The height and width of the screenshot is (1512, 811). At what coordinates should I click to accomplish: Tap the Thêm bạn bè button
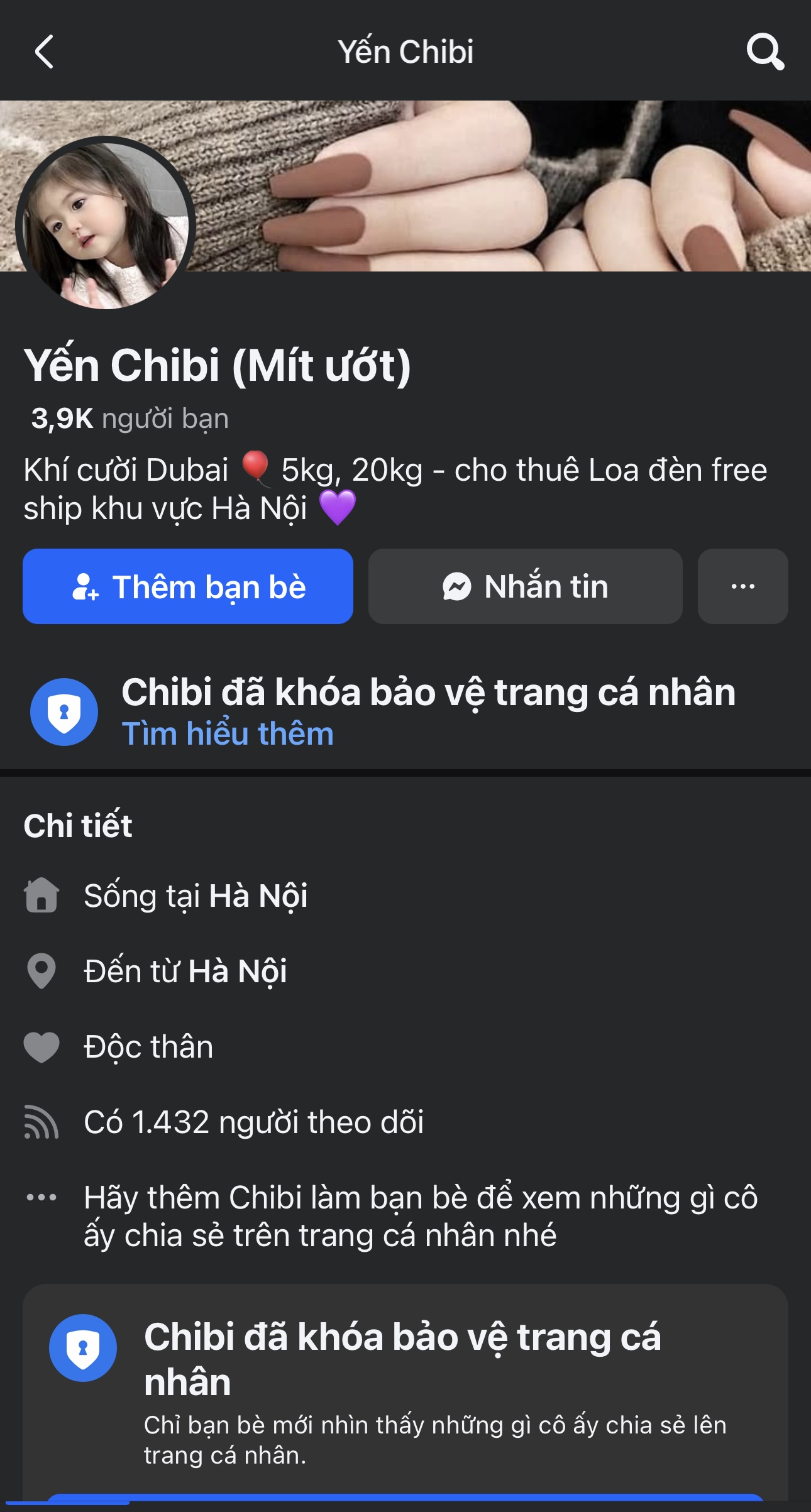(x=188, y=586)
